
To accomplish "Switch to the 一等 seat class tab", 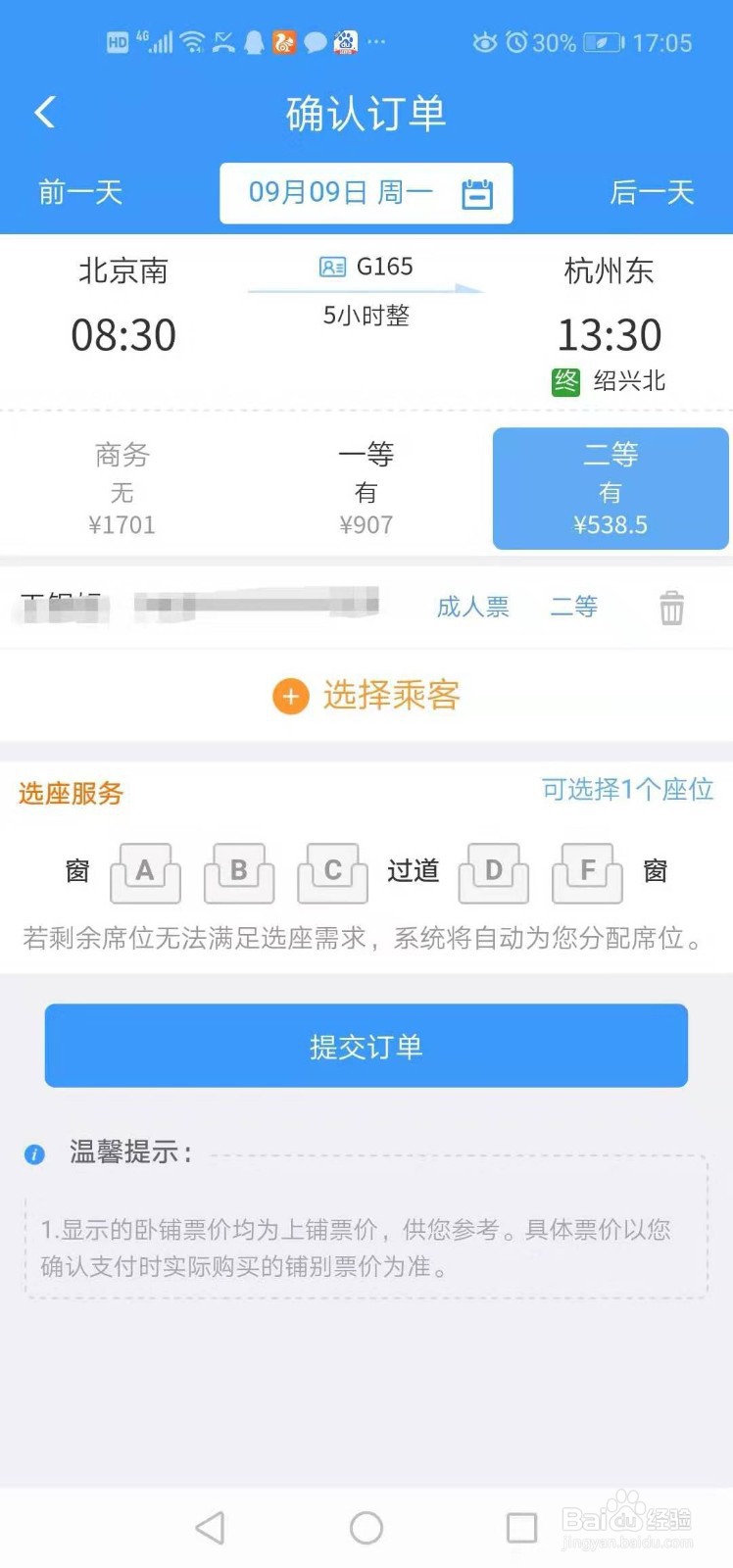I will click(366, 487).
